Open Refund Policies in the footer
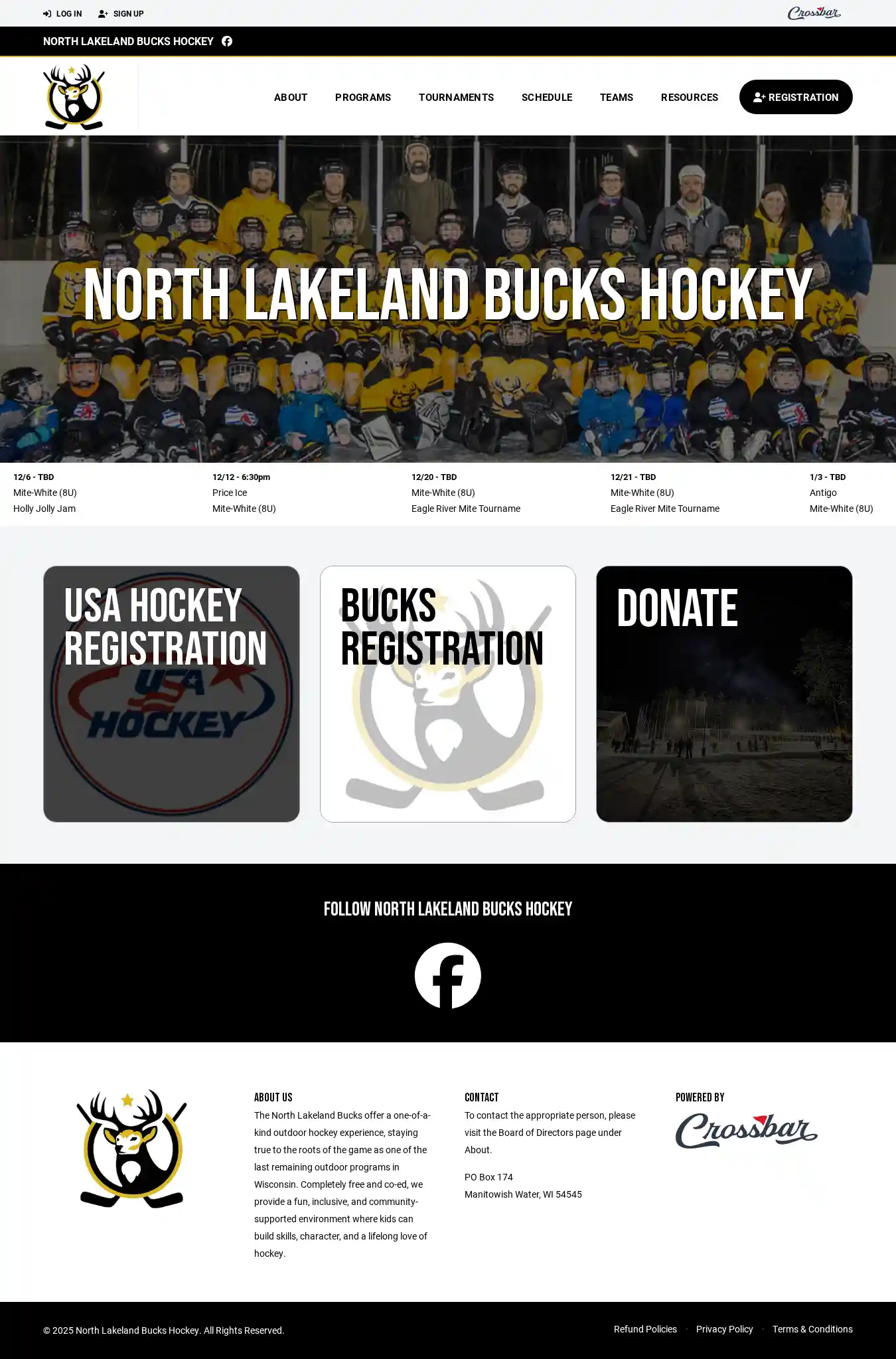Viewport: 896px width, 1359px height. pyautogui.click(x=645, y=1329)
